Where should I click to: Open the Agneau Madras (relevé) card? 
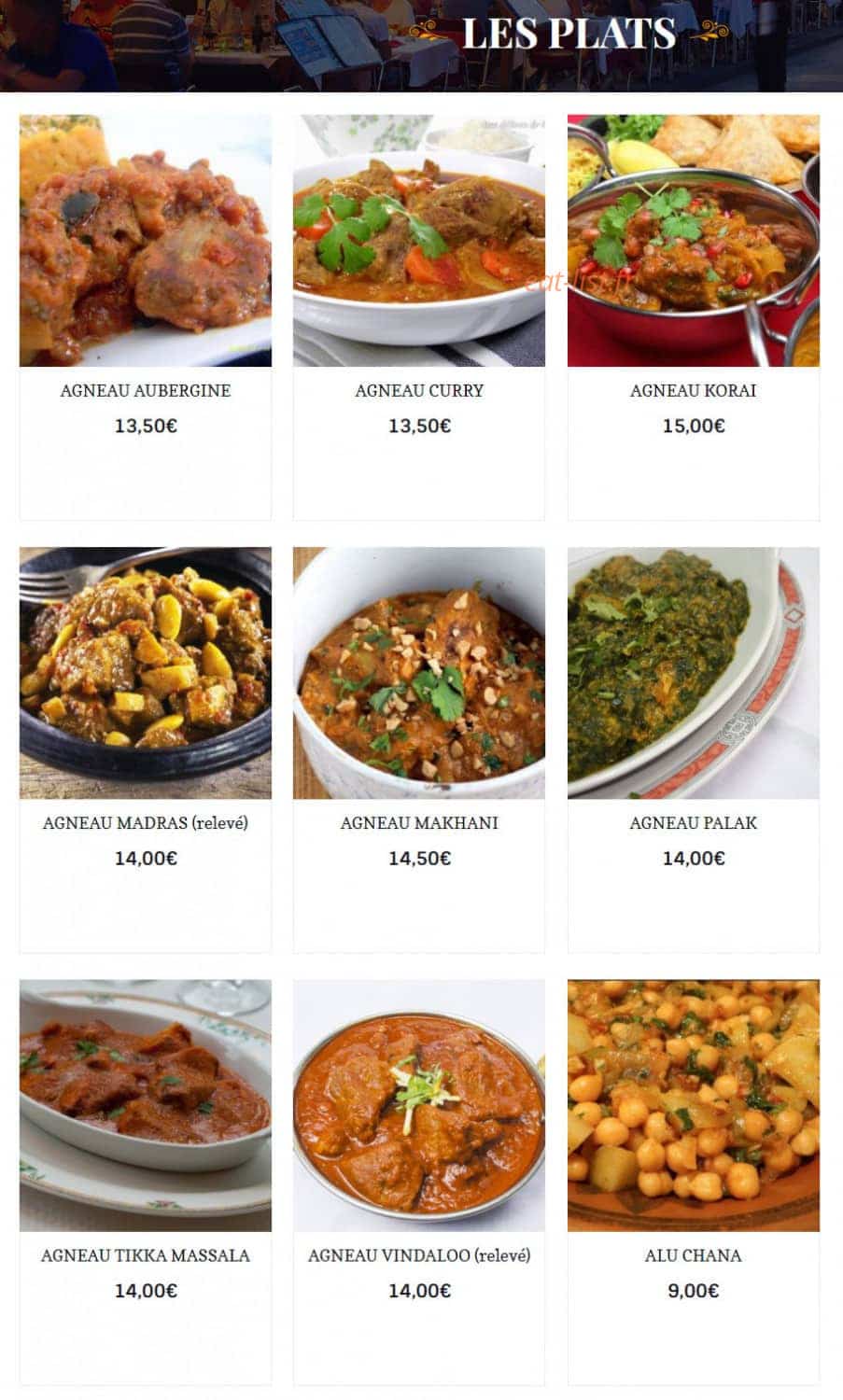pos(145,749)
